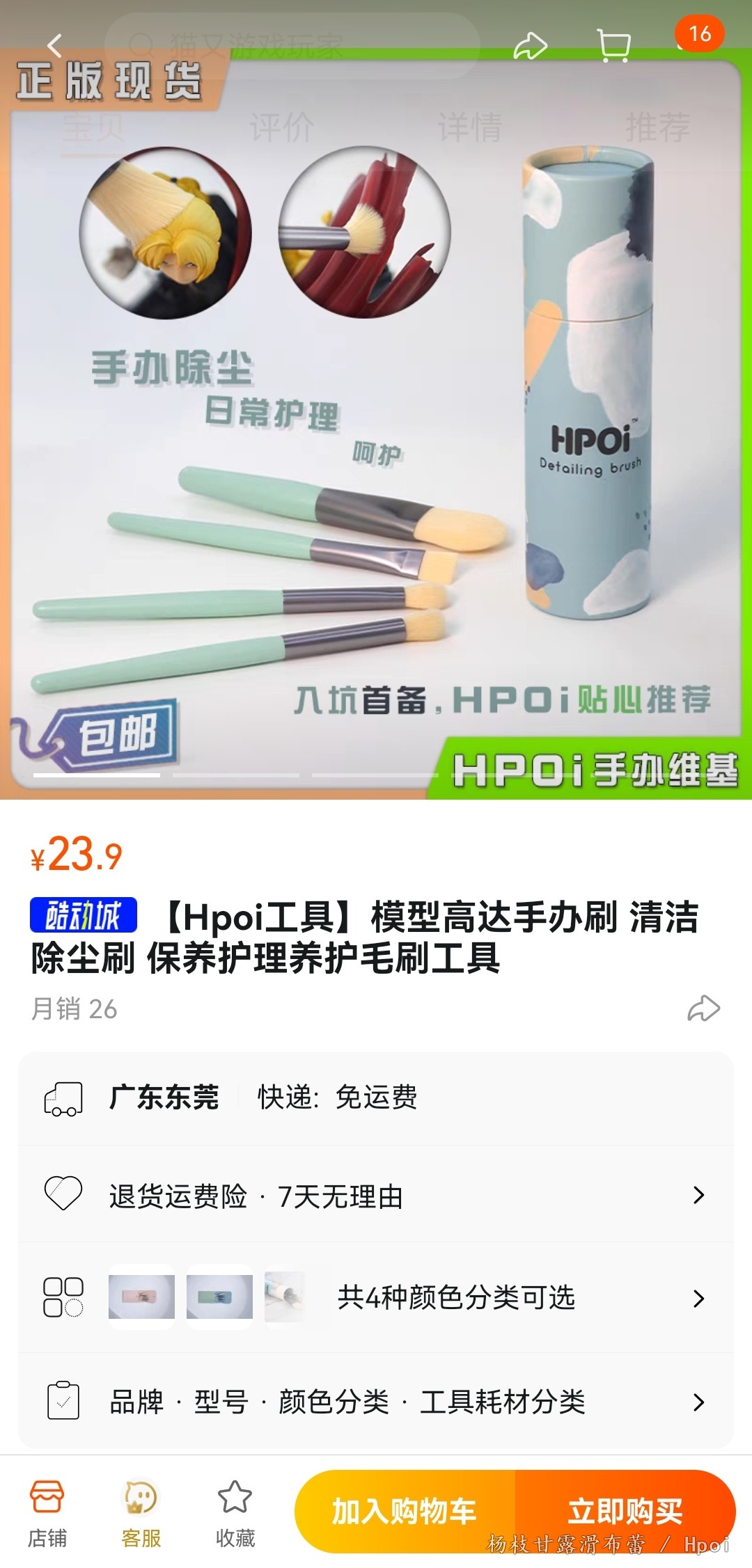Tap 立即购买 to buy now

tap(625, 1512)
